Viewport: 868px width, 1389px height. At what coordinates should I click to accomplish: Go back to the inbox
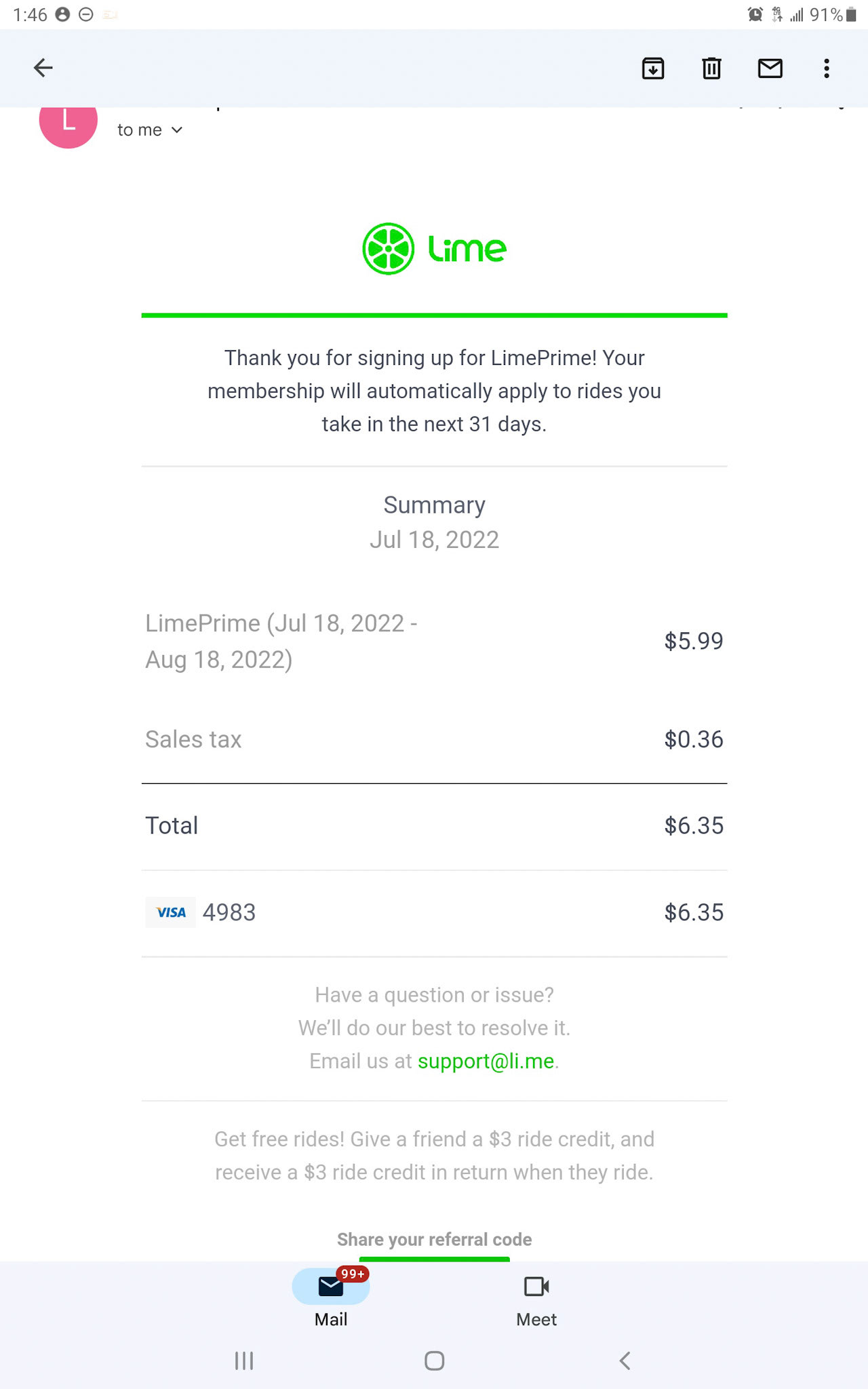coord(43,68)
